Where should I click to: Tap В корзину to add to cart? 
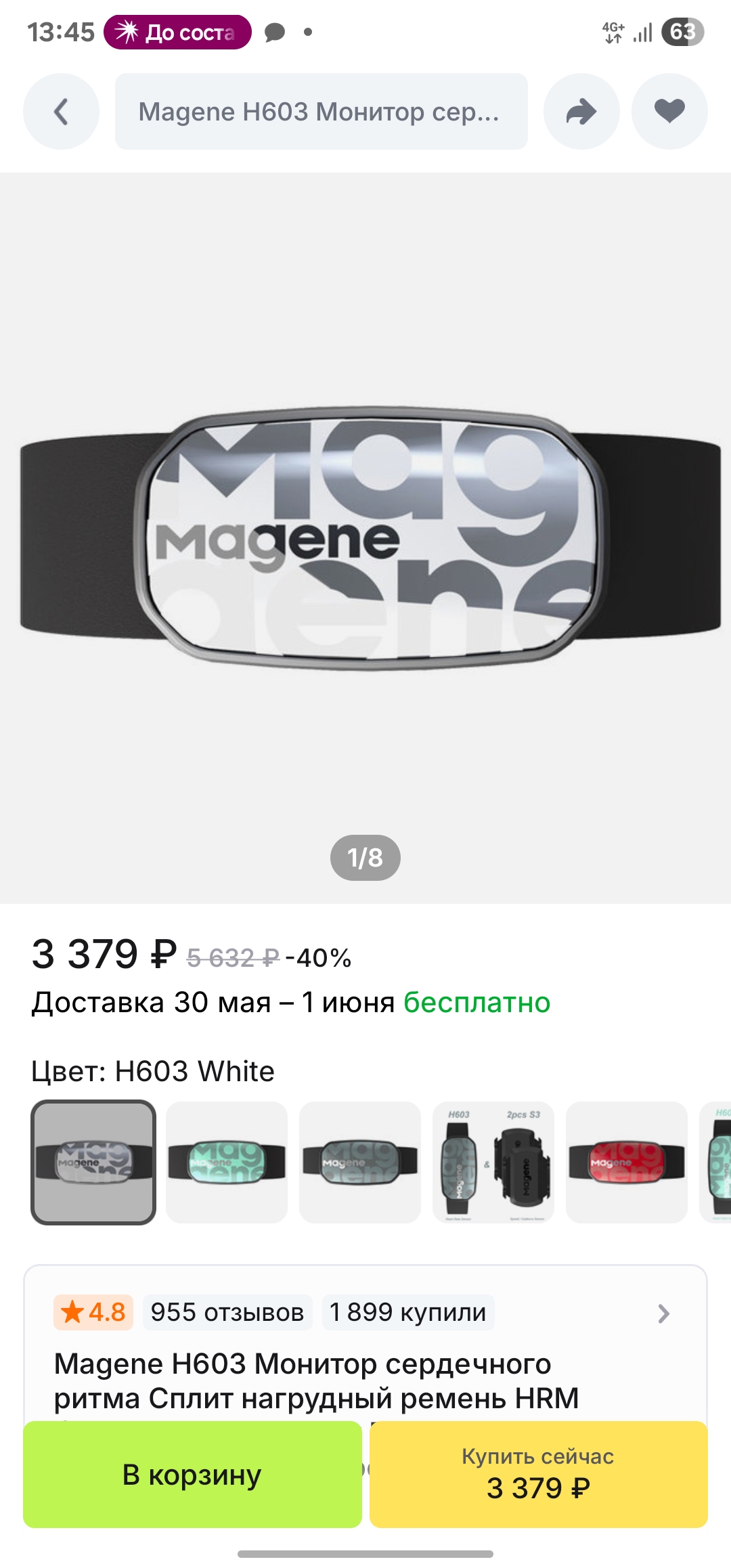point(192,1475)
